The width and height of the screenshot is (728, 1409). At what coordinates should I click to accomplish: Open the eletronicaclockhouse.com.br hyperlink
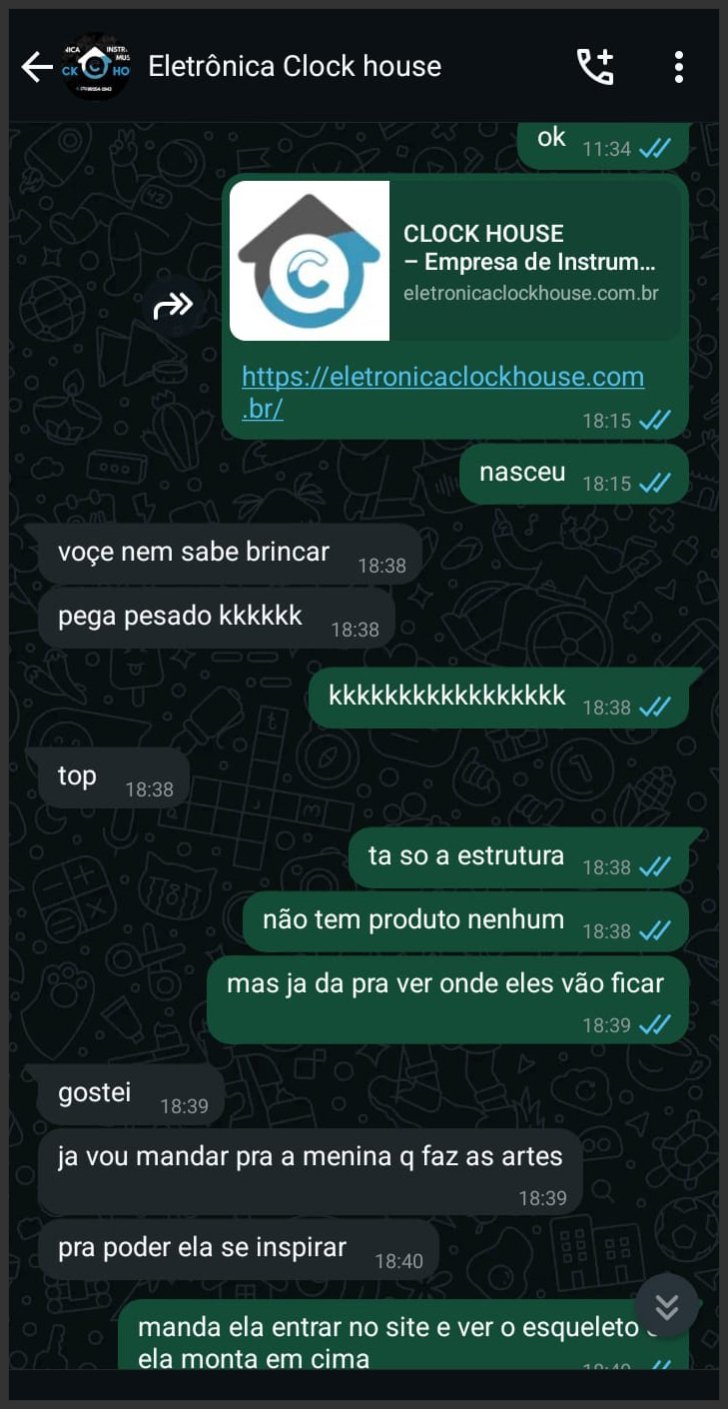[x=443, y=390]
